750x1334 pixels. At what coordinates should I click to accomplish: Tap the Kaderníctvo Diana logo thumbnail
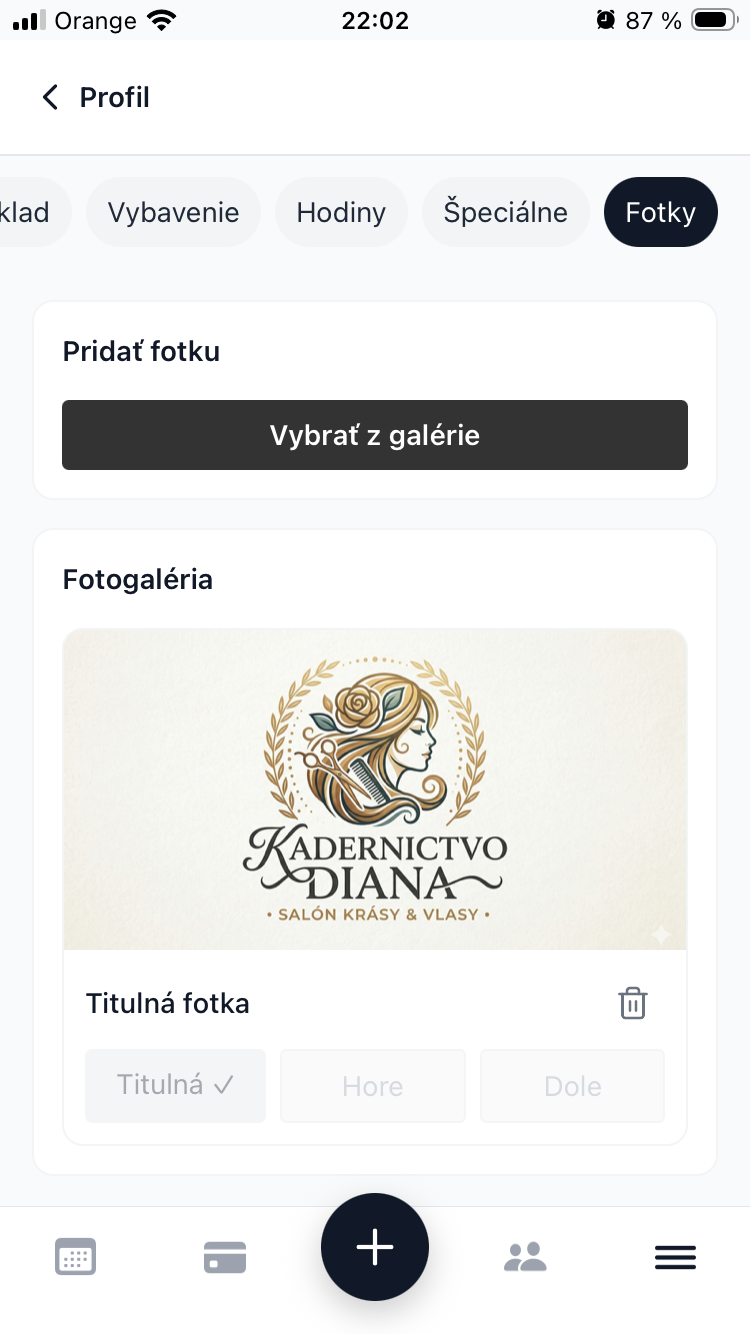pyautogui.click(x=375, y=788)
